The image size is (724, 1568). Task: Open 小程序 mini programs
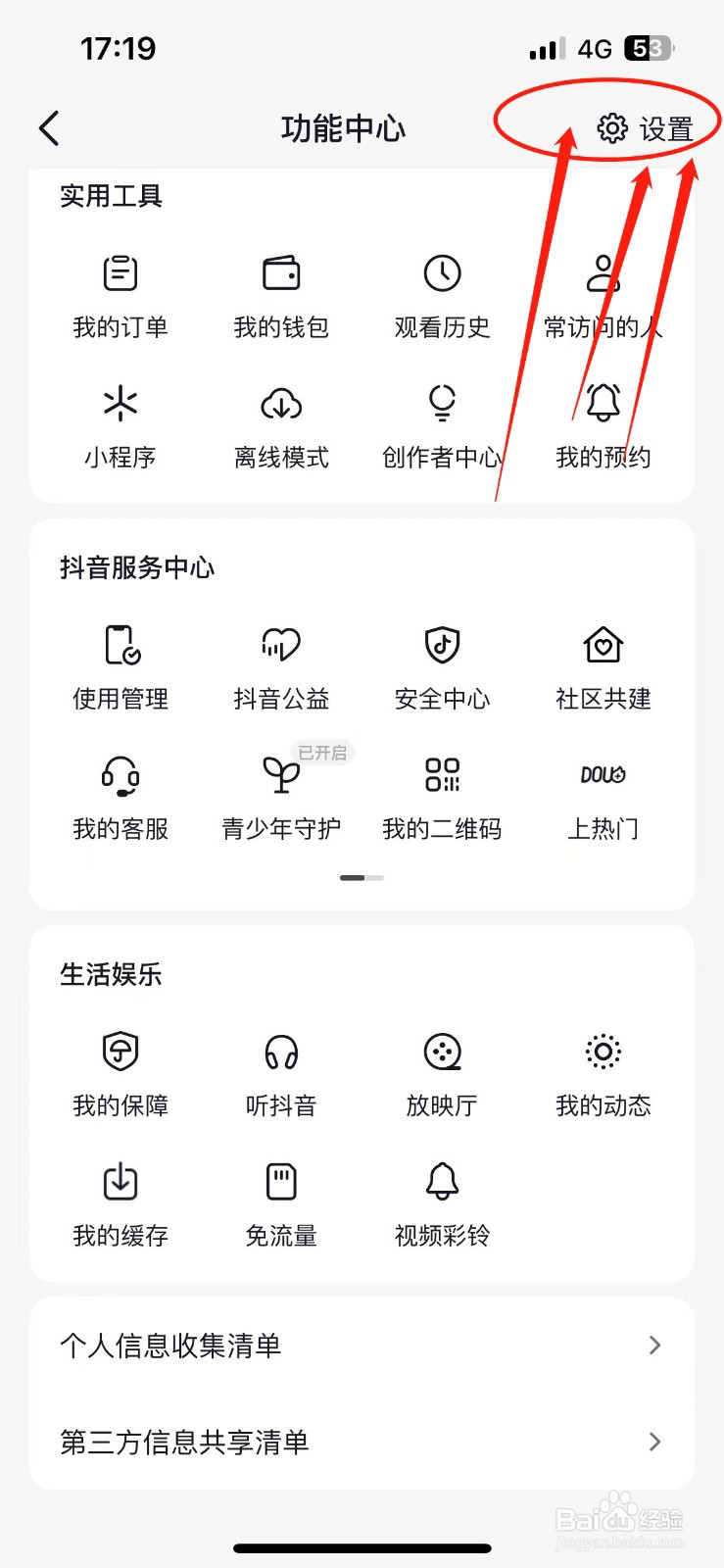[121, 427]
